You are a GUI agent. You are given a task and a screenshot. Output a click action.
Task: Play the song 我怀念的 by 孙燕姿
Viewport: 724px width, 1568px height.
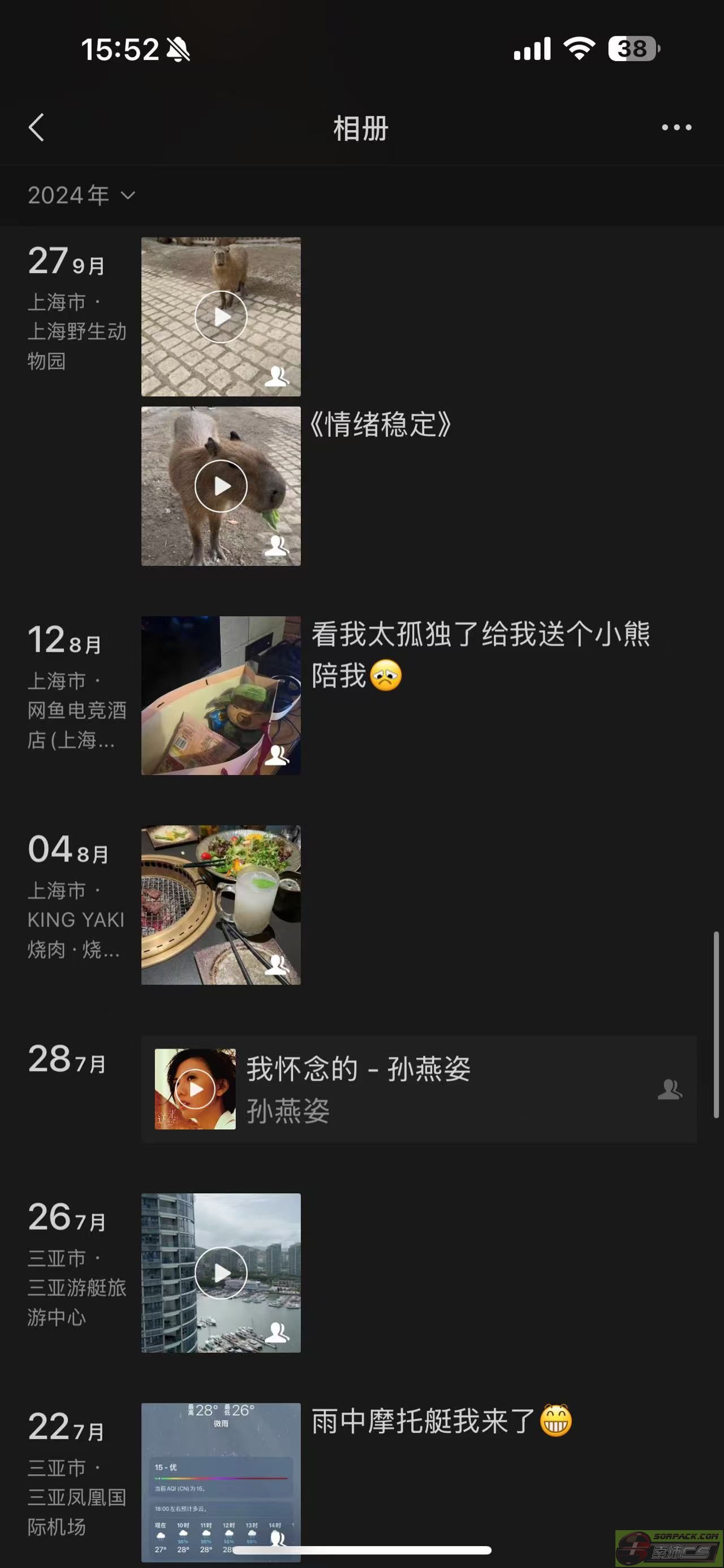(195, 1089)
